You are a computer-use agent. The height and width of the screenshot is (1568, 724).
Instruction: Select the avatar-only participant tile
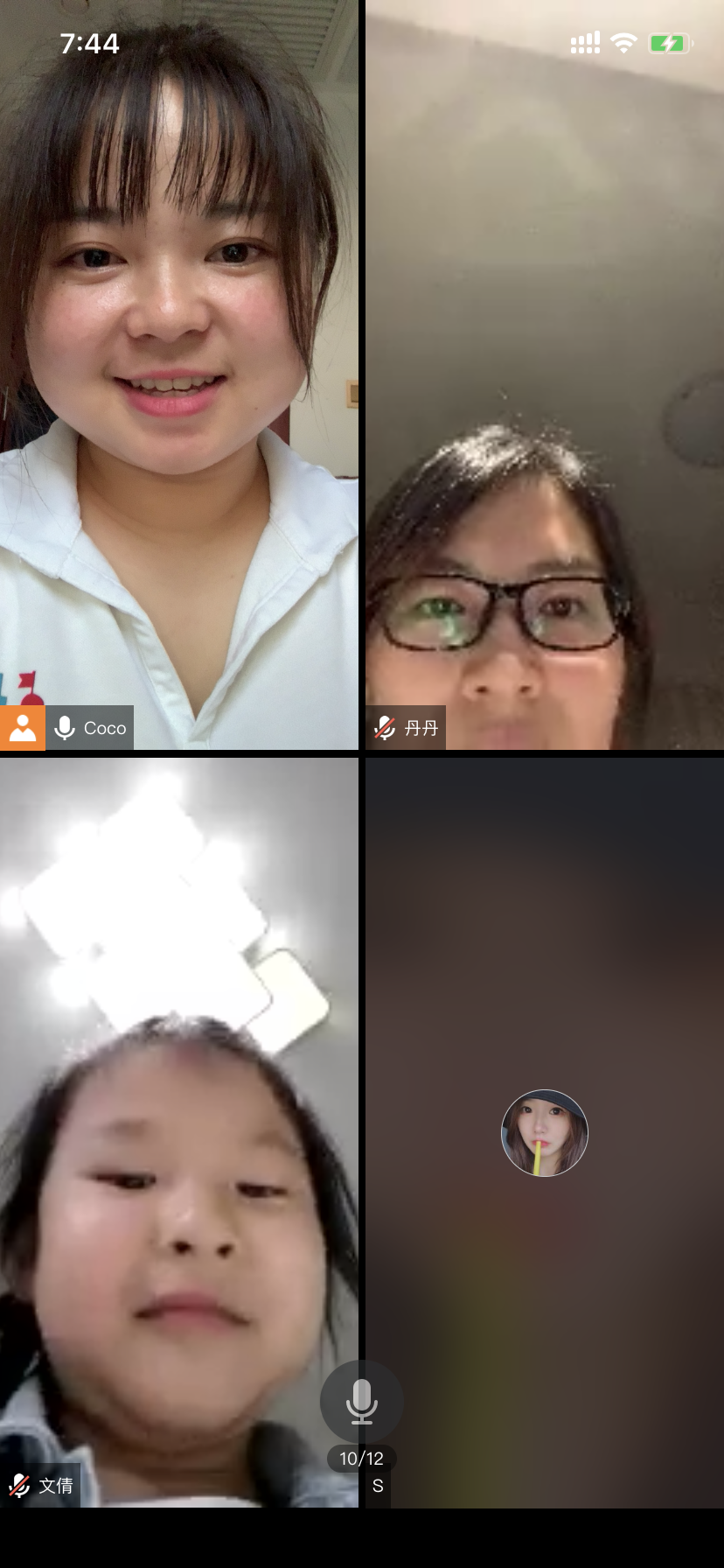coord(544,1132)
